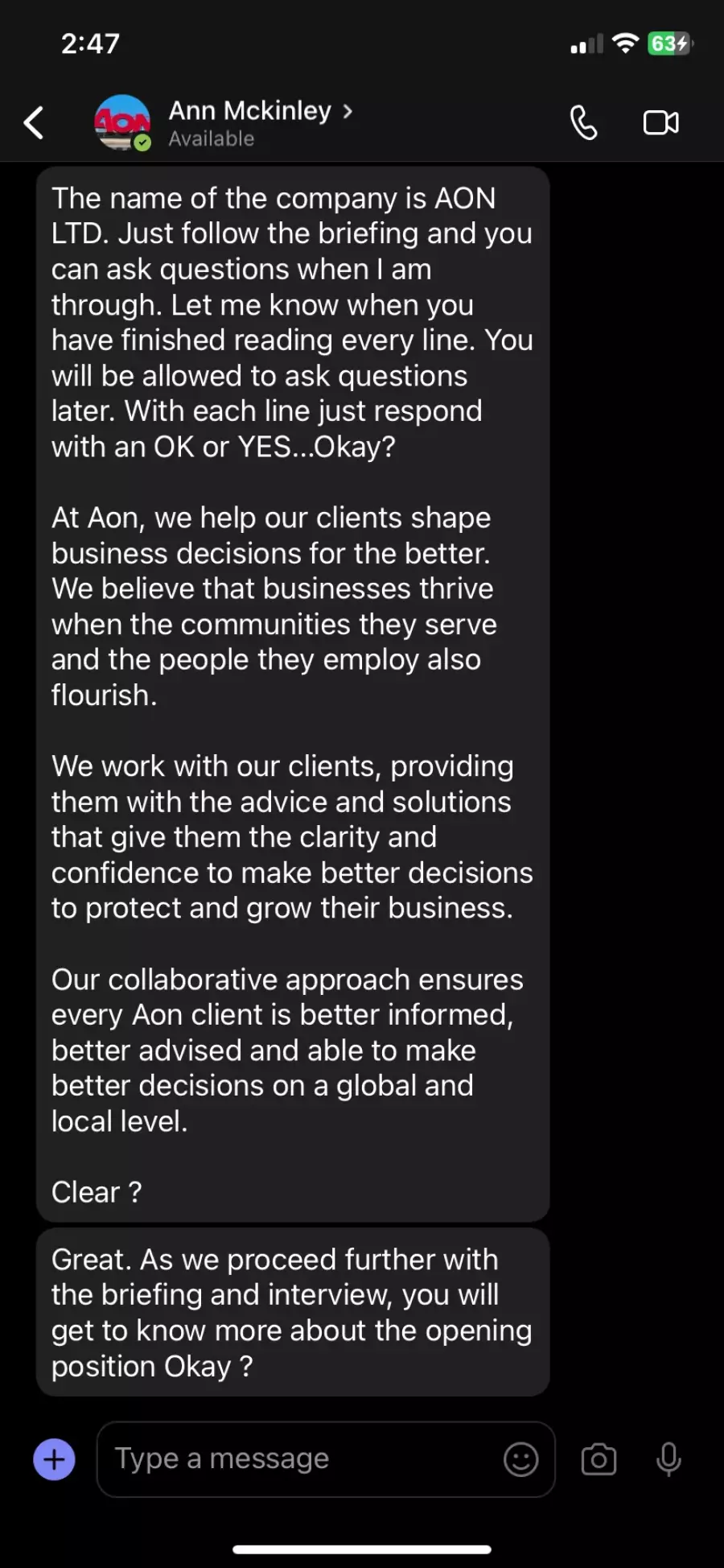Open the plus attachment menu
This screenshot has width=724, height=1568.
click(x=55, y=1459)
